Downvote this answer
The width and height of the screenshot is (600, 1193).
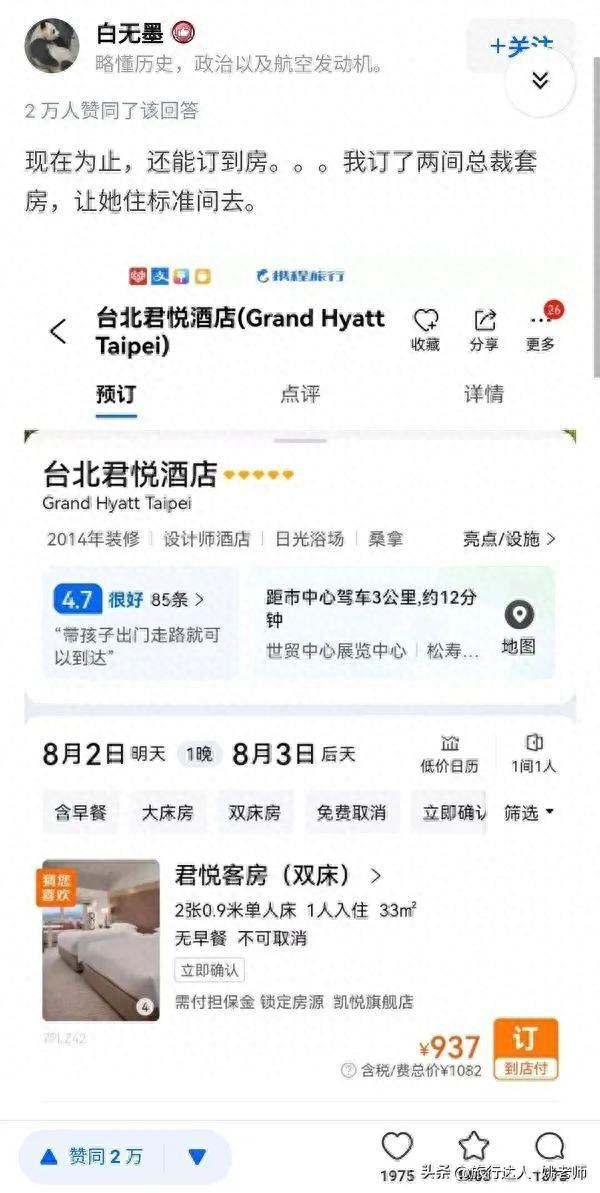pyautogui.click(x=198, y=1156)
